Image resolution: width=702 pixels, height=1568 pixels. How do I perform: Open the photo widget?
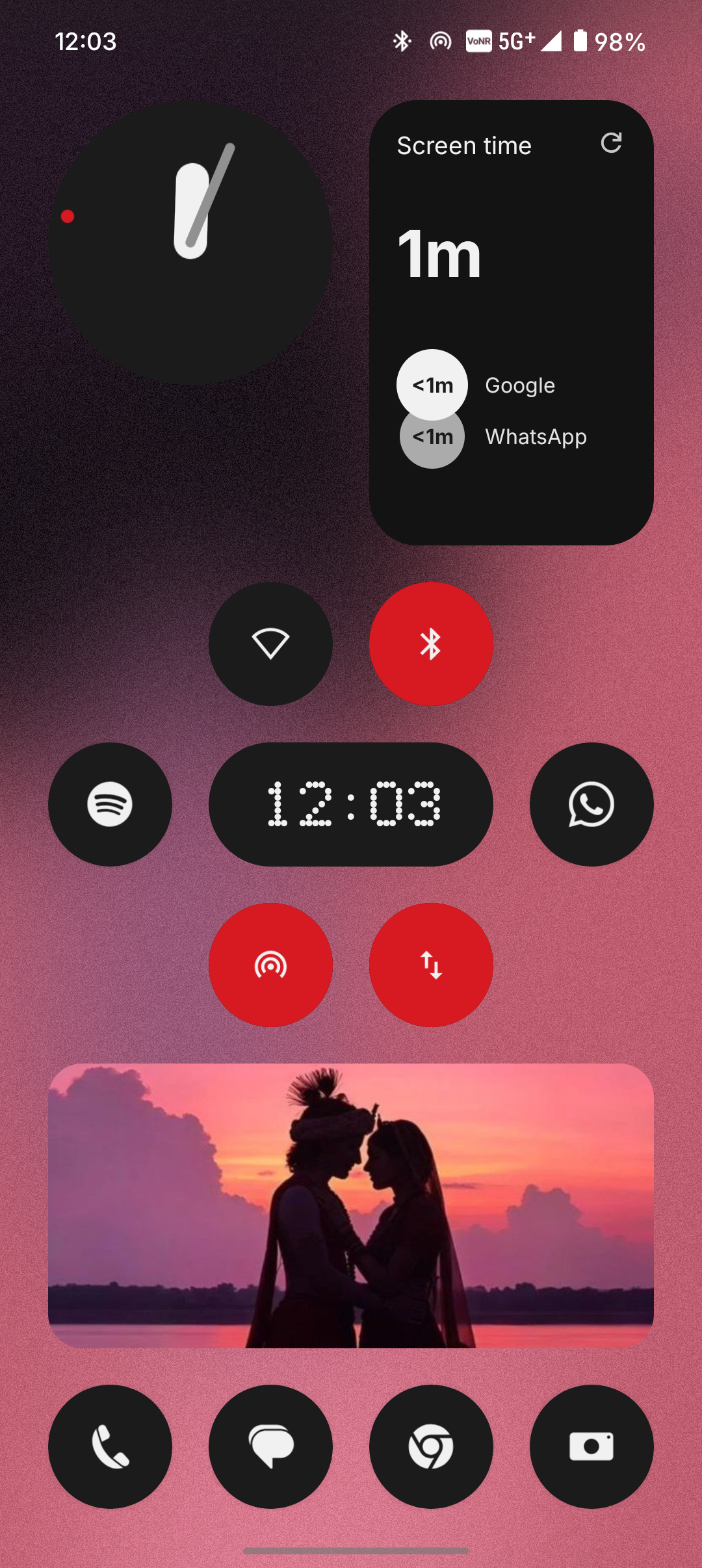[351, 1205]
